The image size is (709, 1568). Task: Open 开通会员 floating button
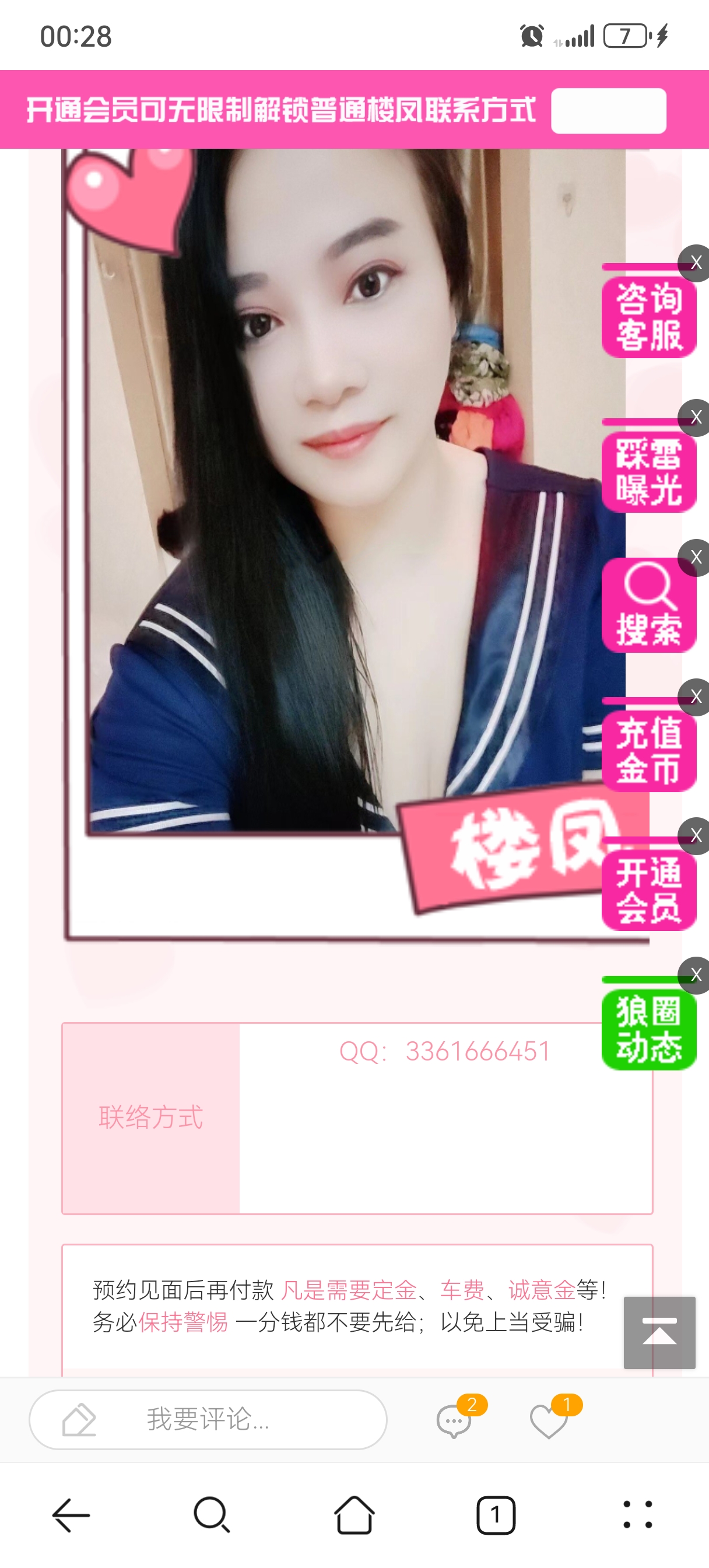[648, 890]
